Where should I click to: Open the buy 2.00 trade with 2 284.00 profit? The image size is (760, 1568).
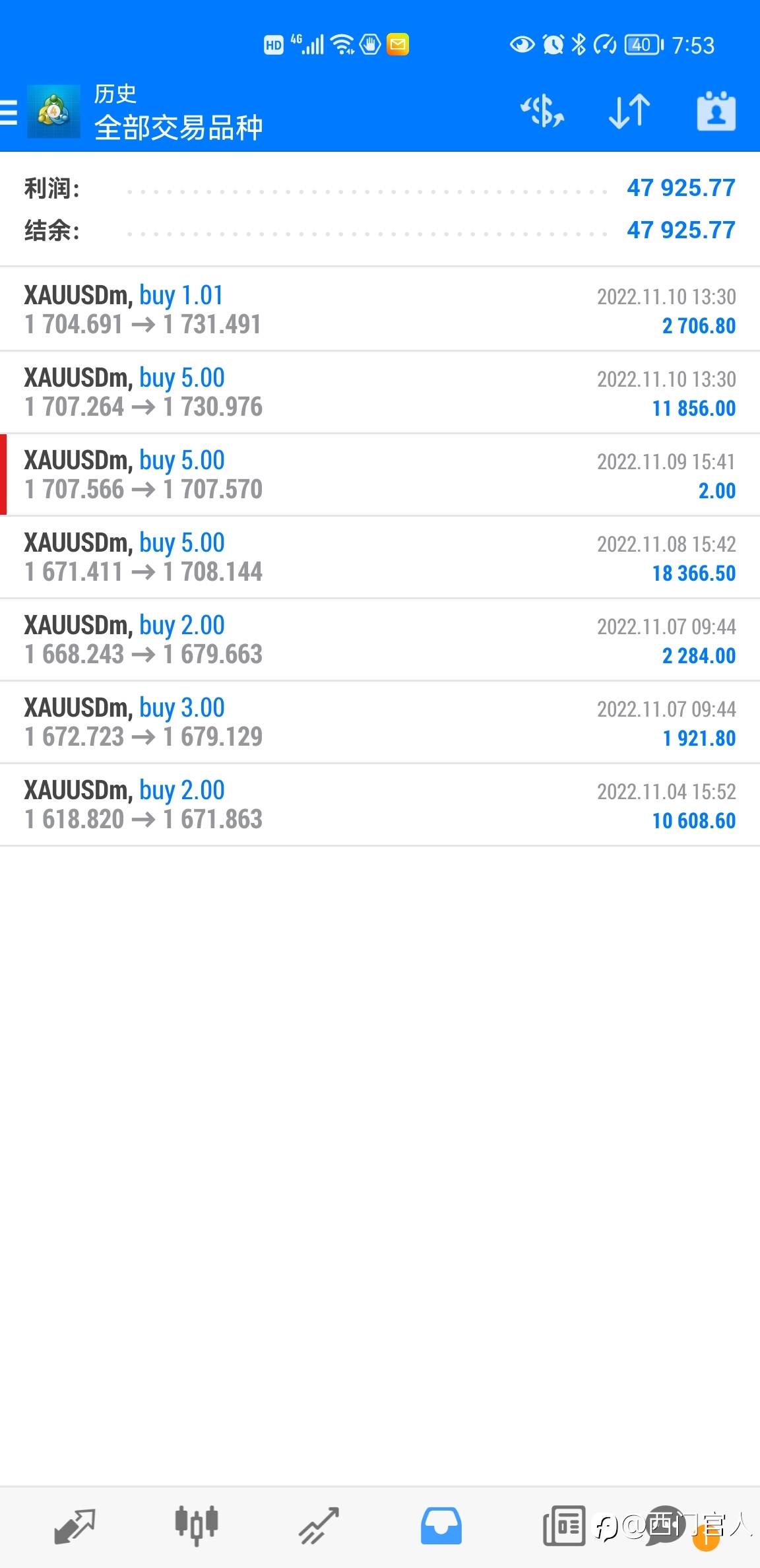click(380, 639)
